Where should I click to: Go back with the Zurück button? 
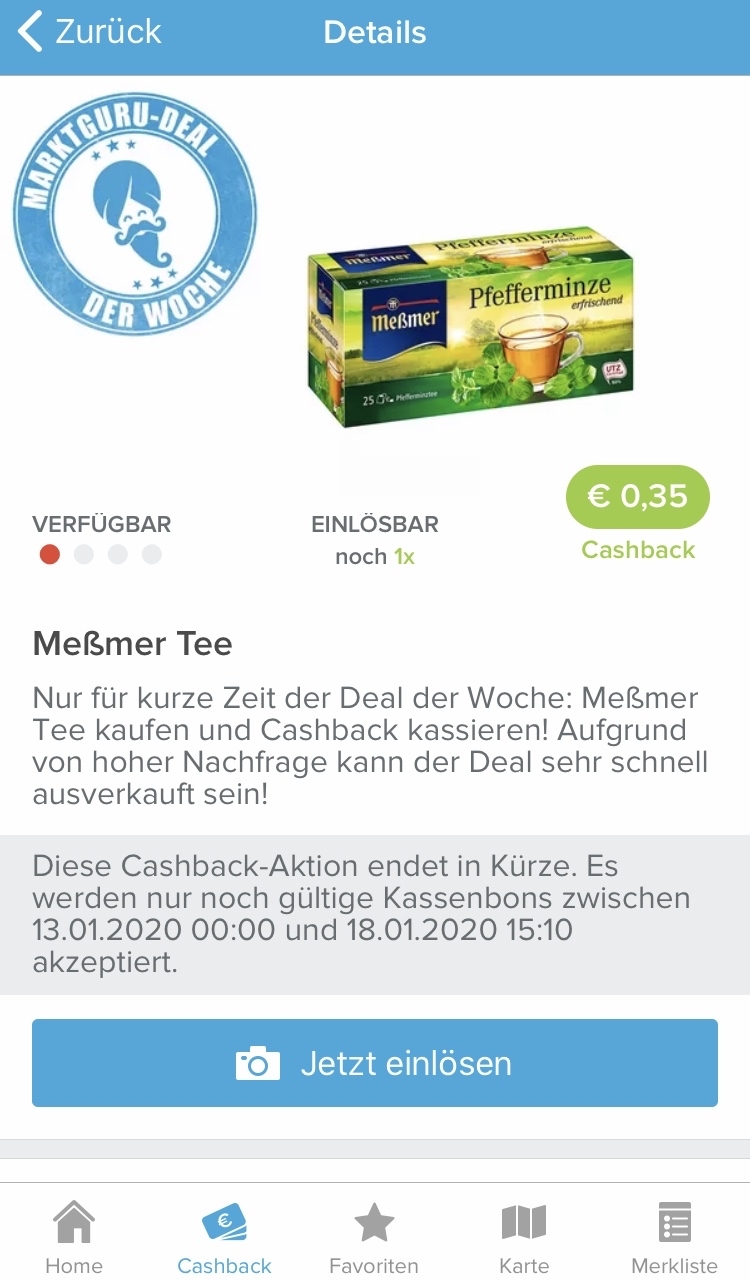89,32
